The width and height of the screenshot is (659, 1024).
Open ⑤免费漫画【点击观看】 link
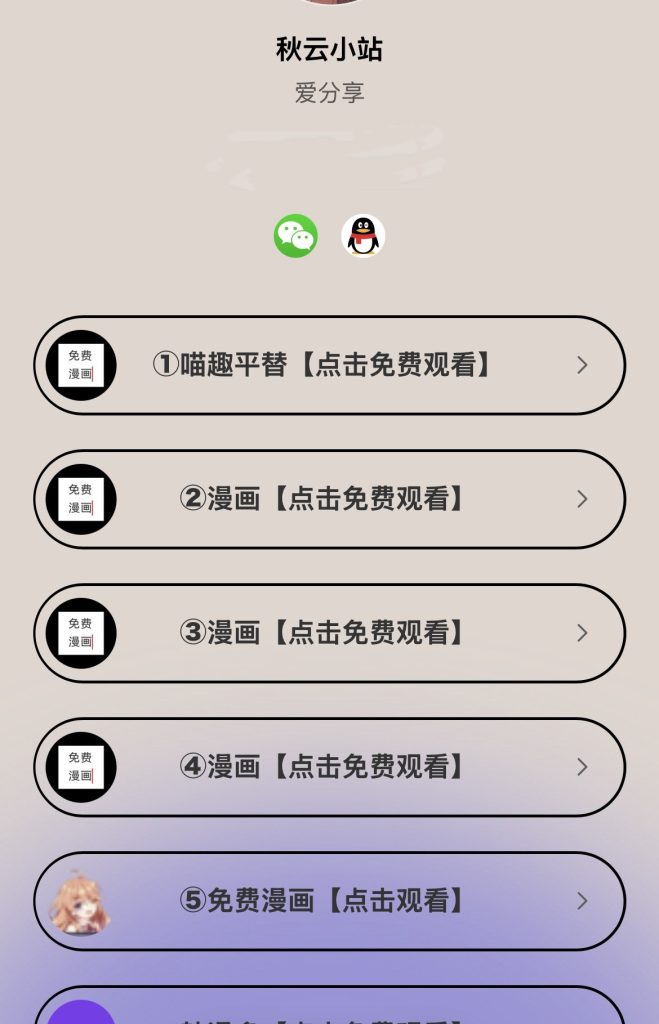tap(329, 901)
